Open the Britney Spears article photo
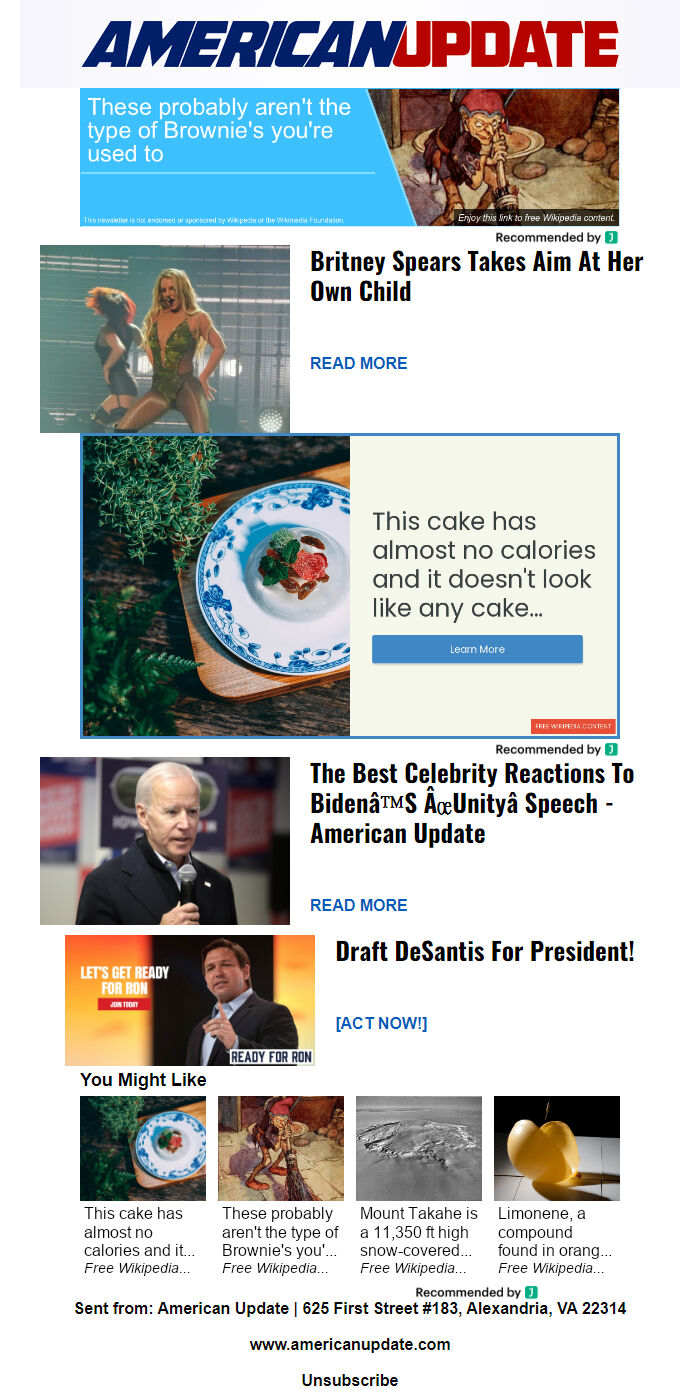The width and height of the screenshot is (700, 1400). (x=165, y=339)
